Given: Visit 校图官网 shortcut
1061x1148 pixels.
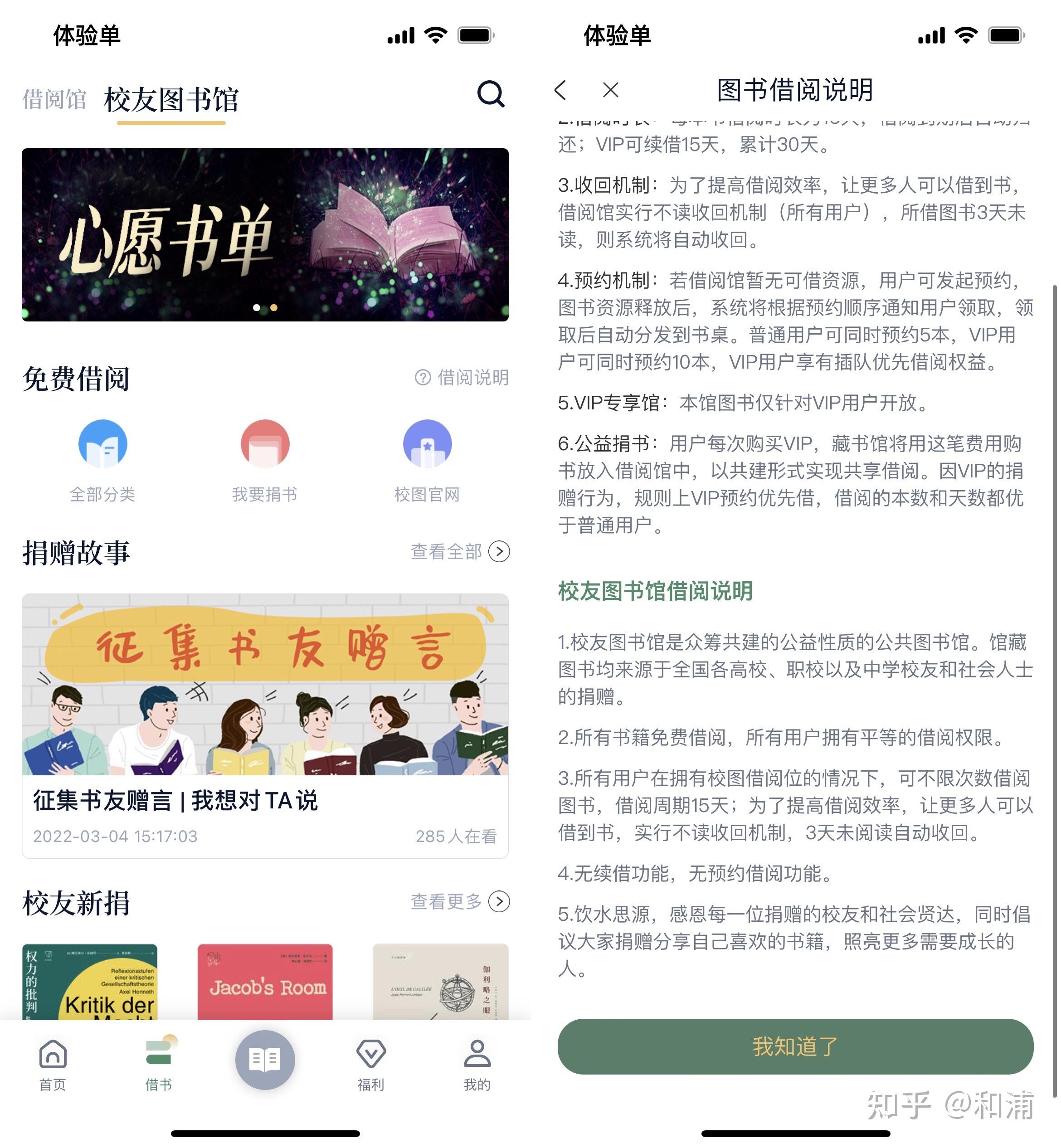Looking at the screenshot, I should tap(427, 460).
